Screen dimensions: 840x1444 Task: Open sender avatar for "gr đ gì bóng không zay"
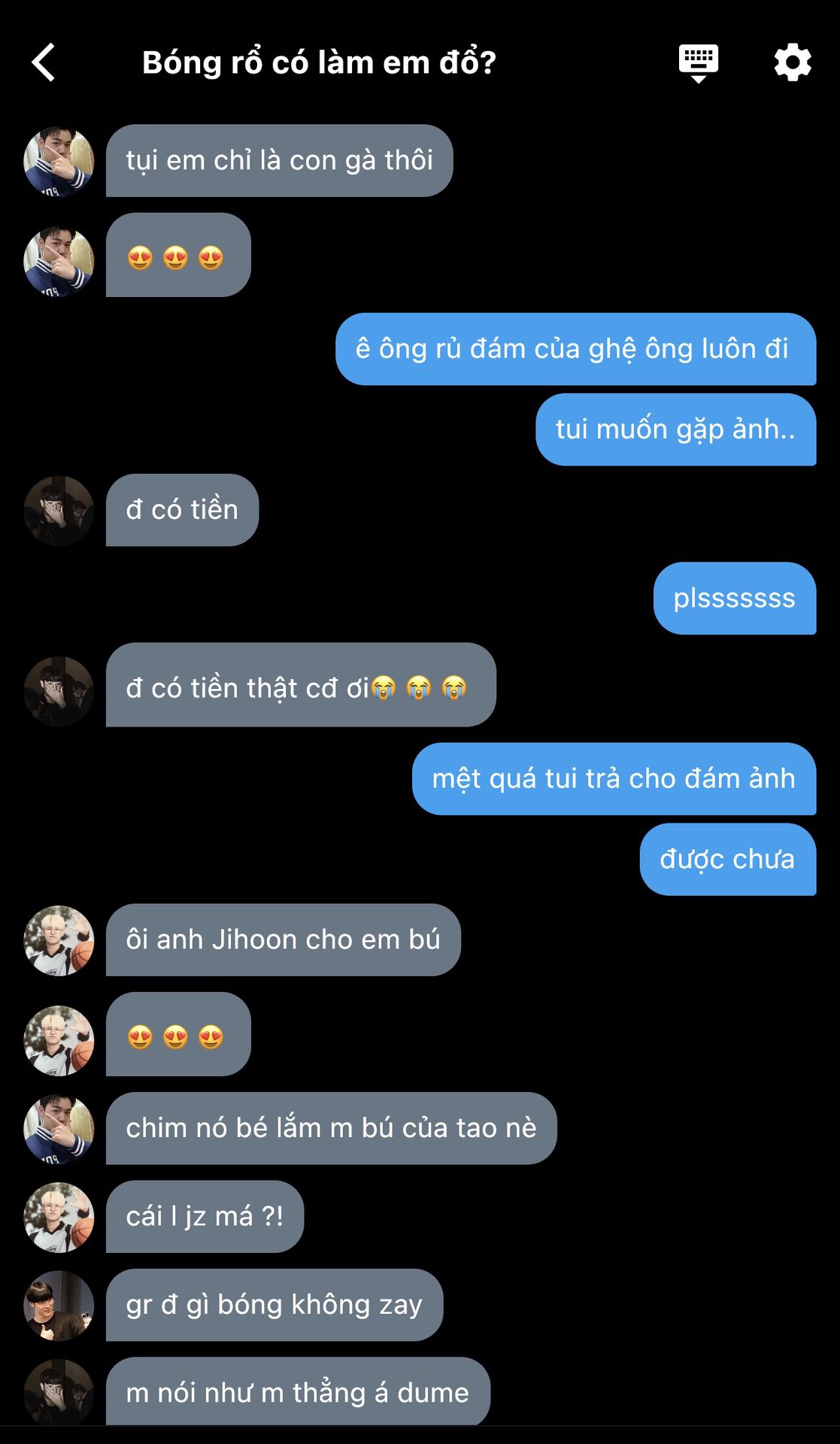click(59, 1306)
